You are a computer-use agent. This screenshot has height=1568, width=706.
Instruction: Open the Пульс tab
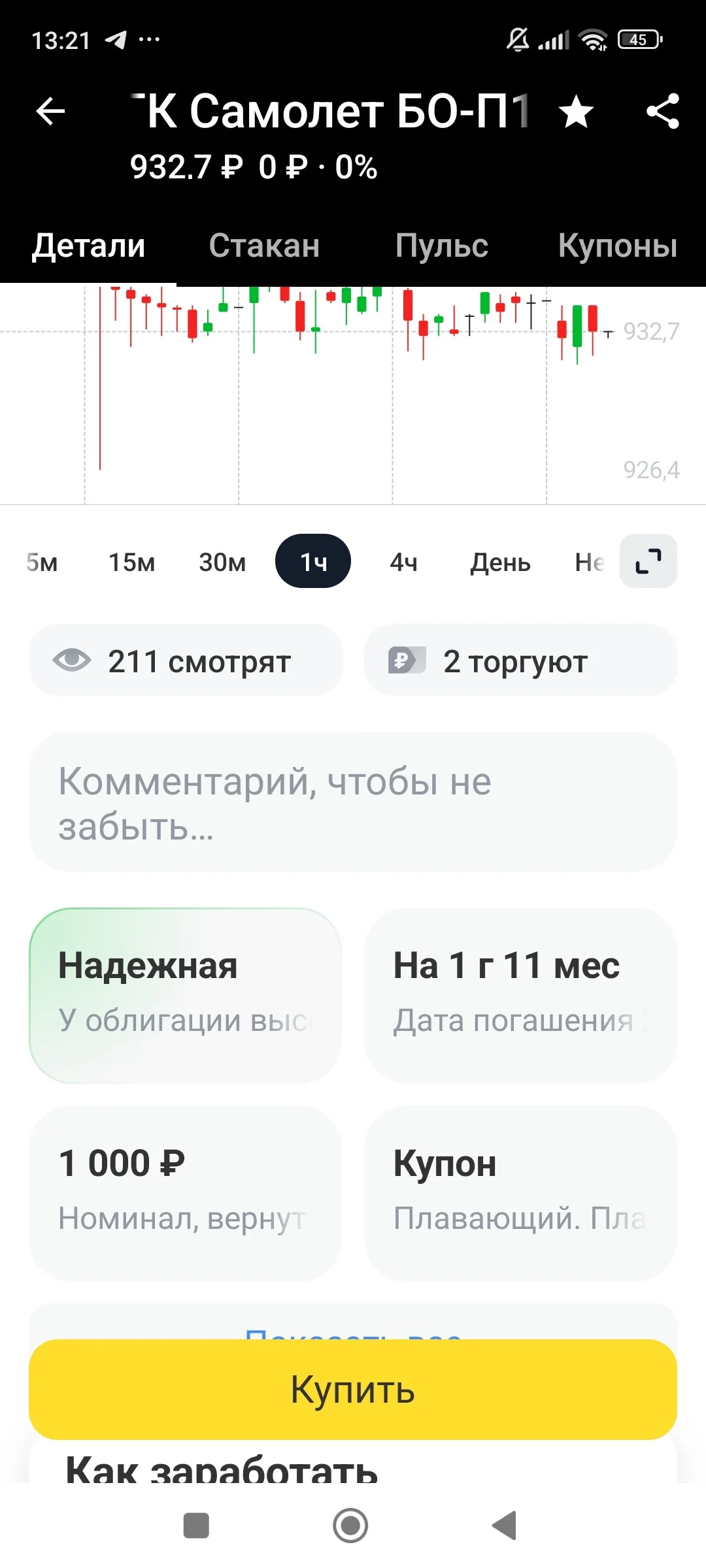(x=441, y=246)
